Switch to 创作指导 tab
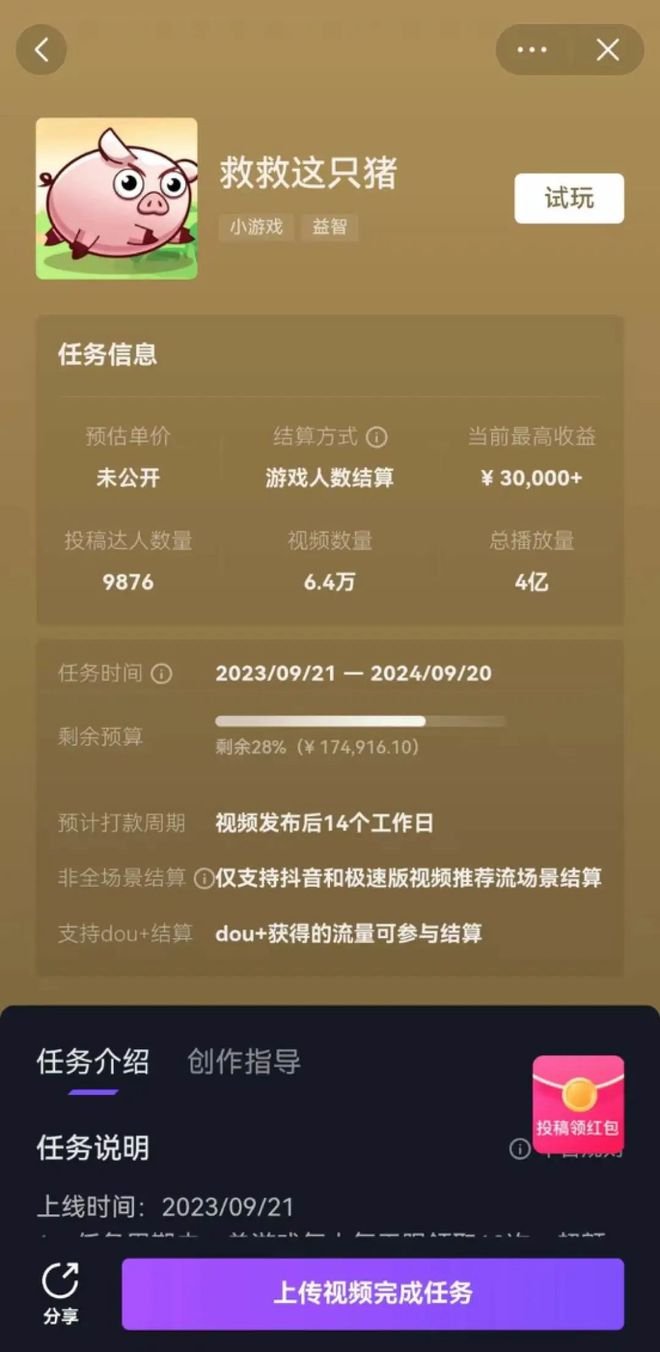Viewport: 660px width, 1352px height. pos(243,1061)
